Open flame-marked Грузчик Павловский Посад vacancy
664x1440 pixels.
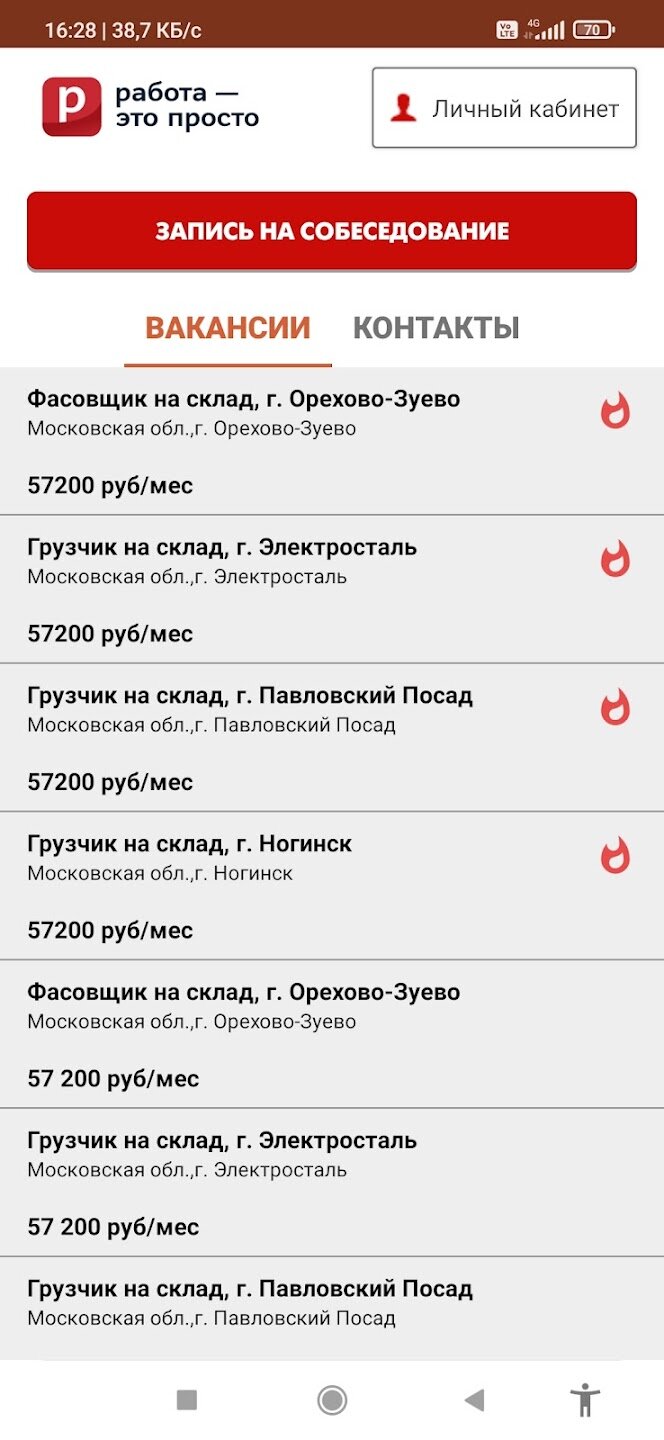pos(300,737)
